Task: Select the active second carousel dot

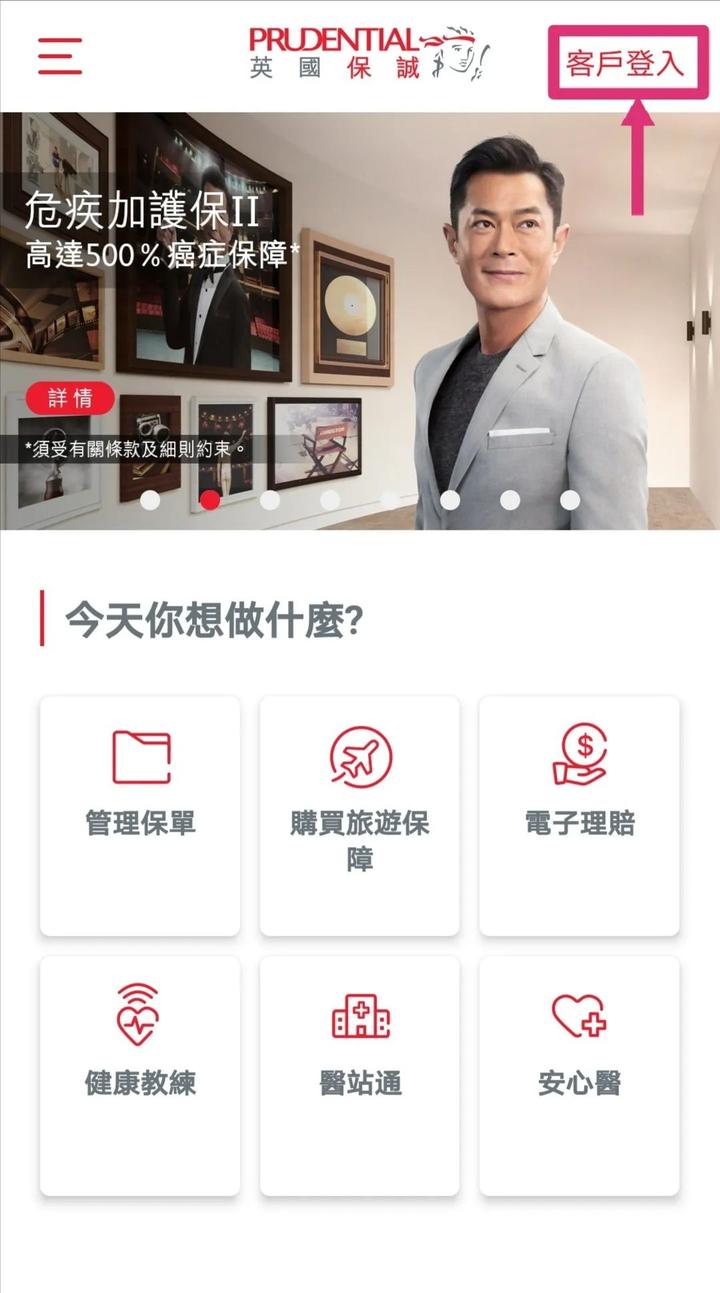Action: pos(212,501)
